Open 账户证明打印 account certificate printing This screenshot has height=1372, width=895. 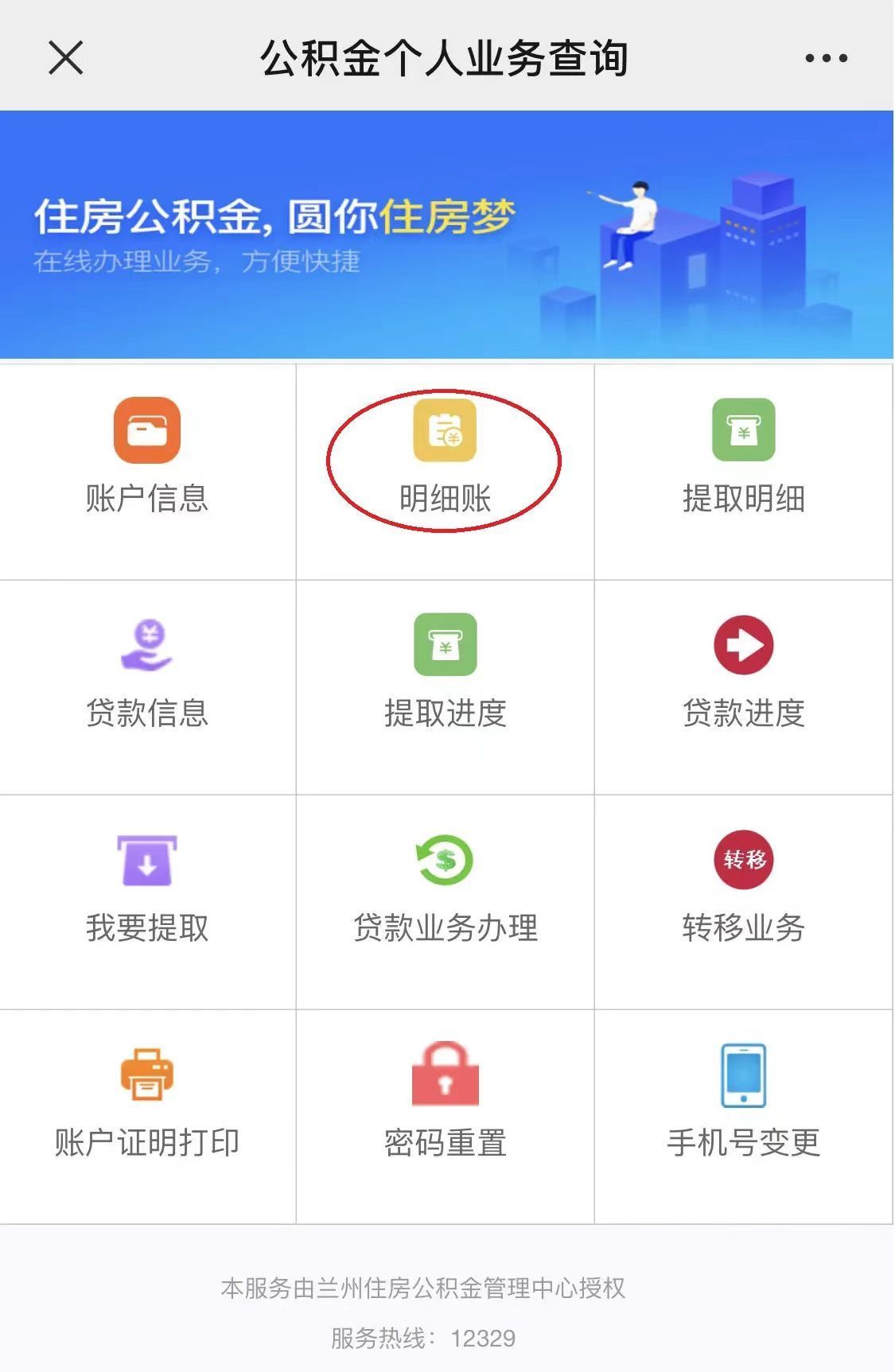[147, 1106]
